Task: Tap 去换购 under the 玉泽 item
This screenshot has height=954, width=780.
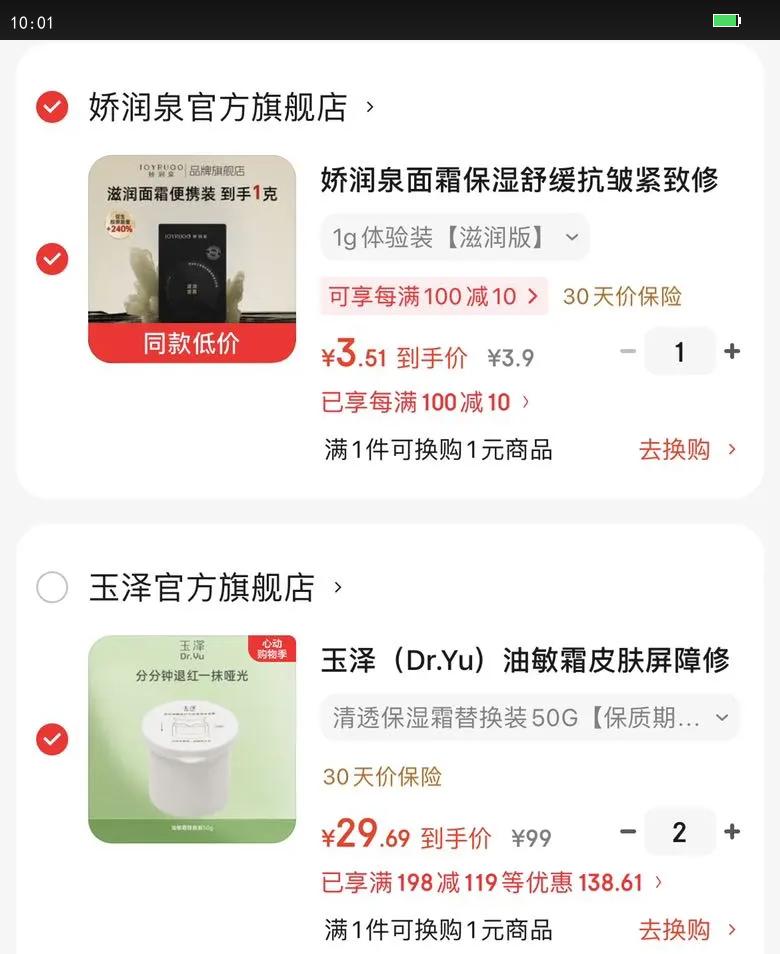Action: (688, 930)
